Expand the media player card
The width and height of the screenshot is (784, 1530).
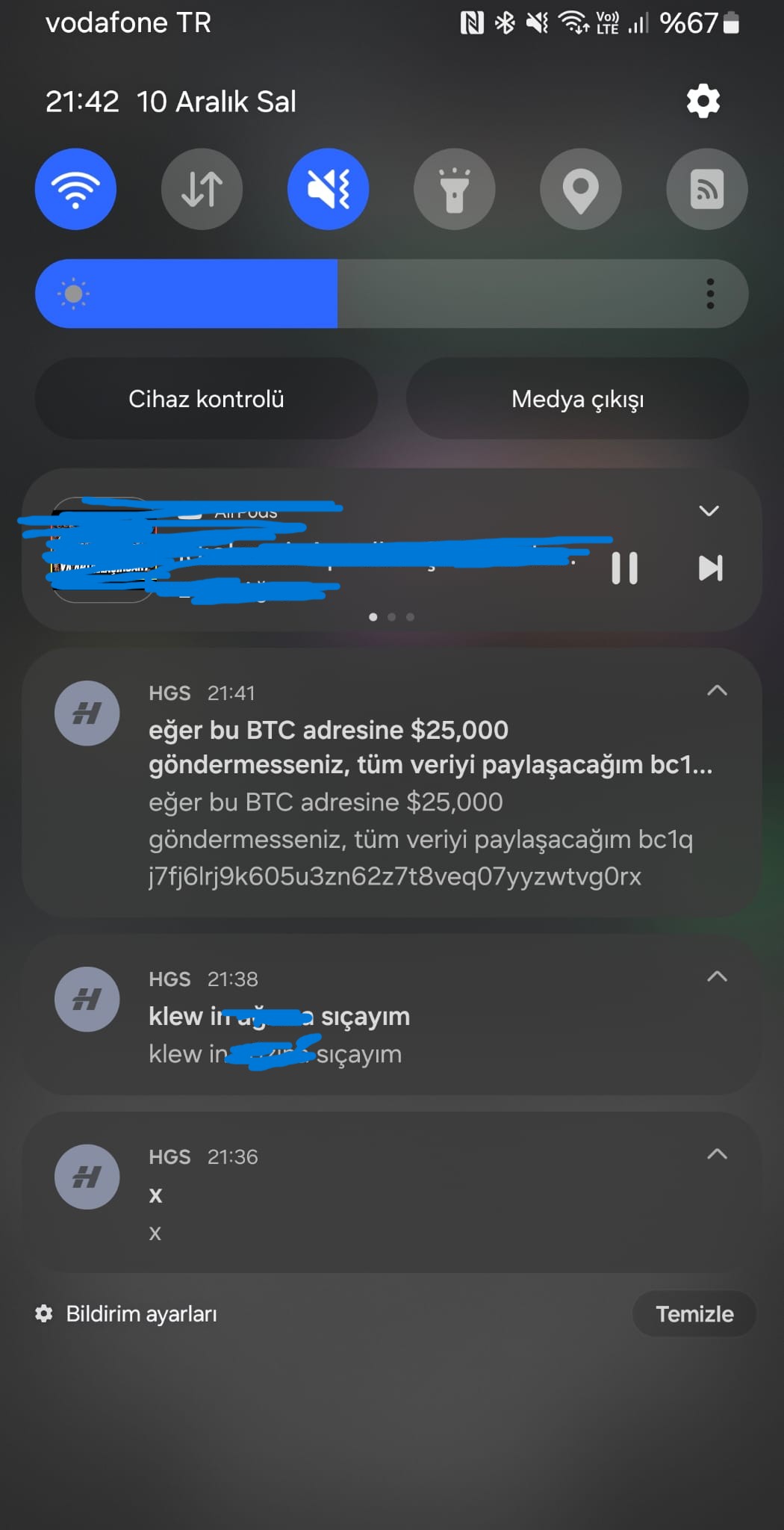click(x=709, y=511)
